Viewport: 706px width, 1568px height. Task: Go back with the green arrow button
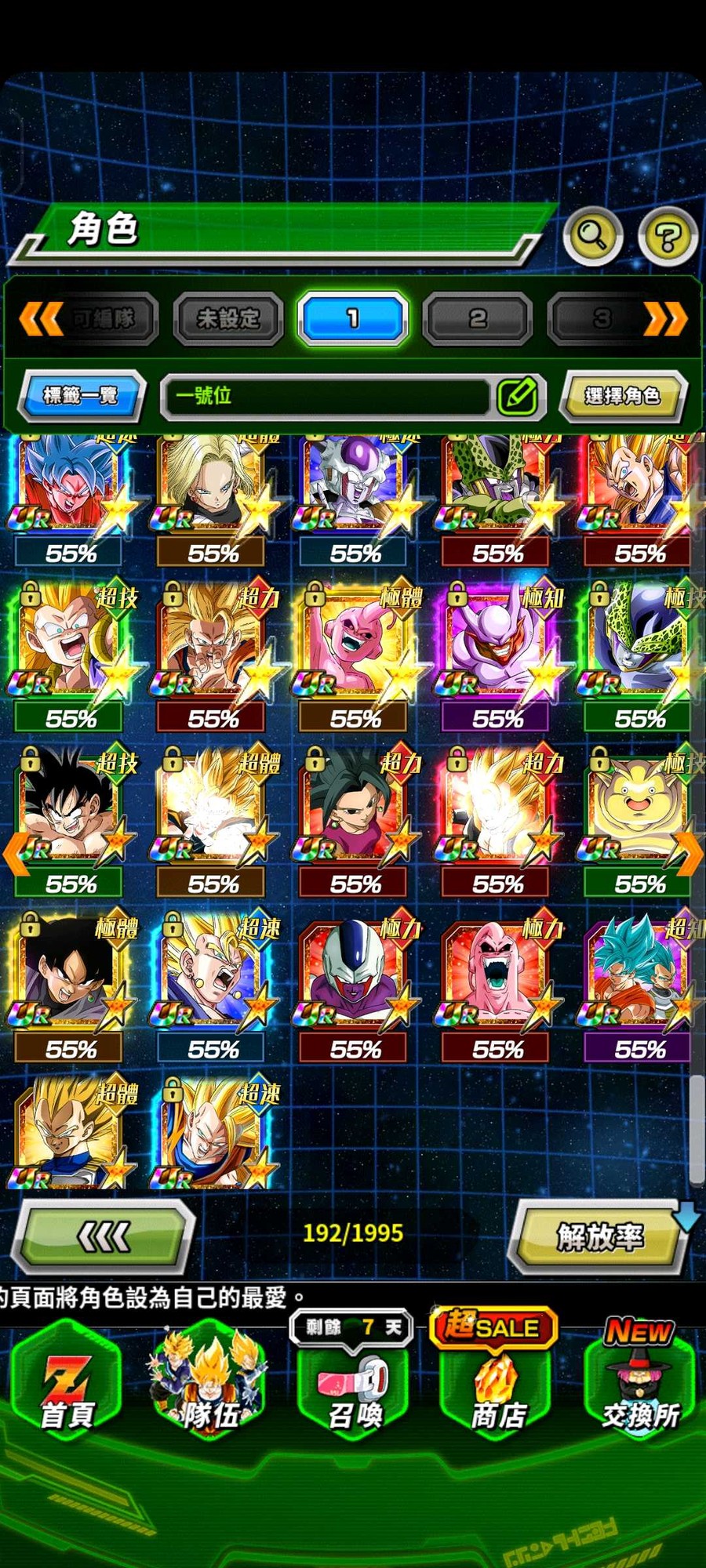105,1237
